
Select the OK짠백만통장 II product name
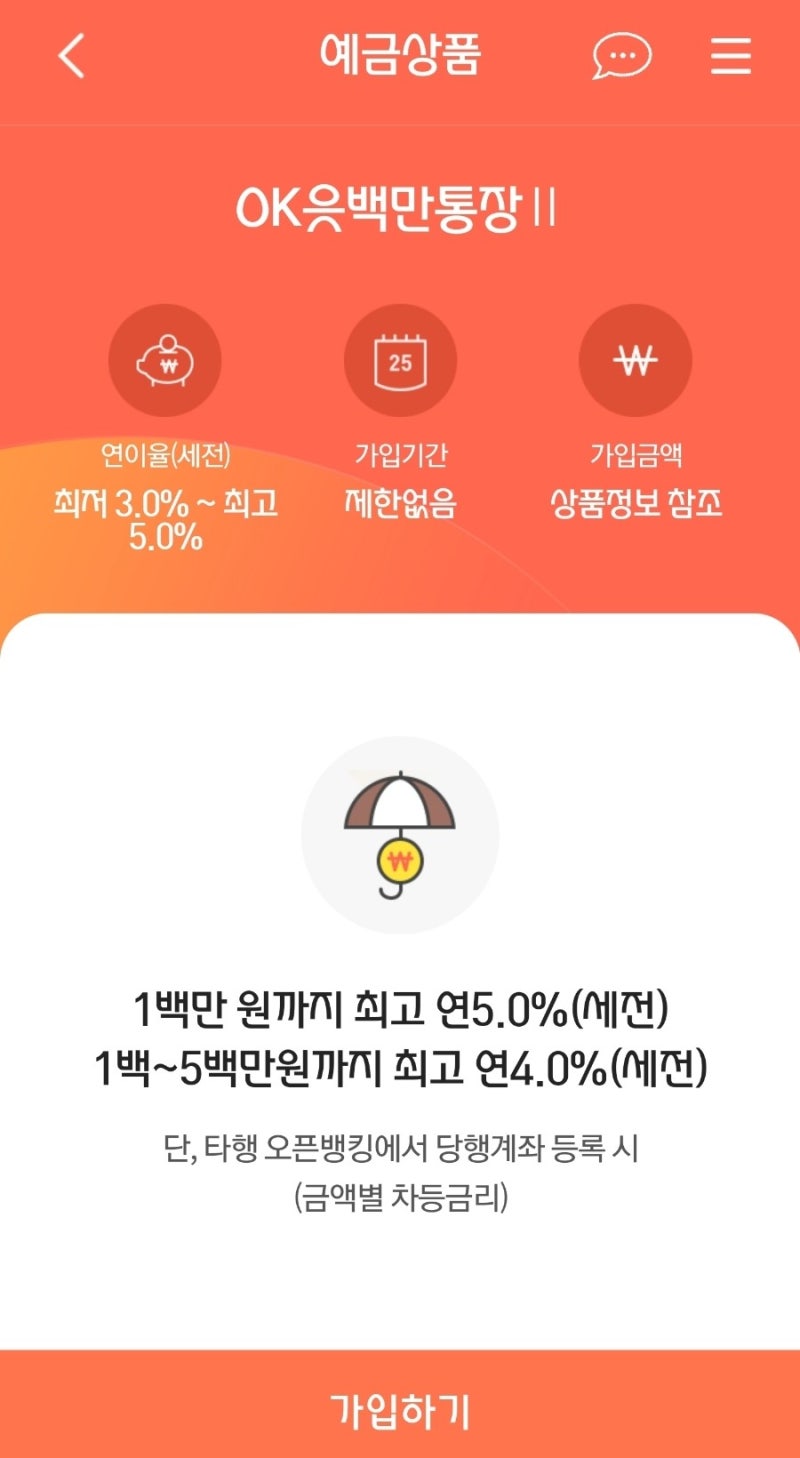pos(400,208)
